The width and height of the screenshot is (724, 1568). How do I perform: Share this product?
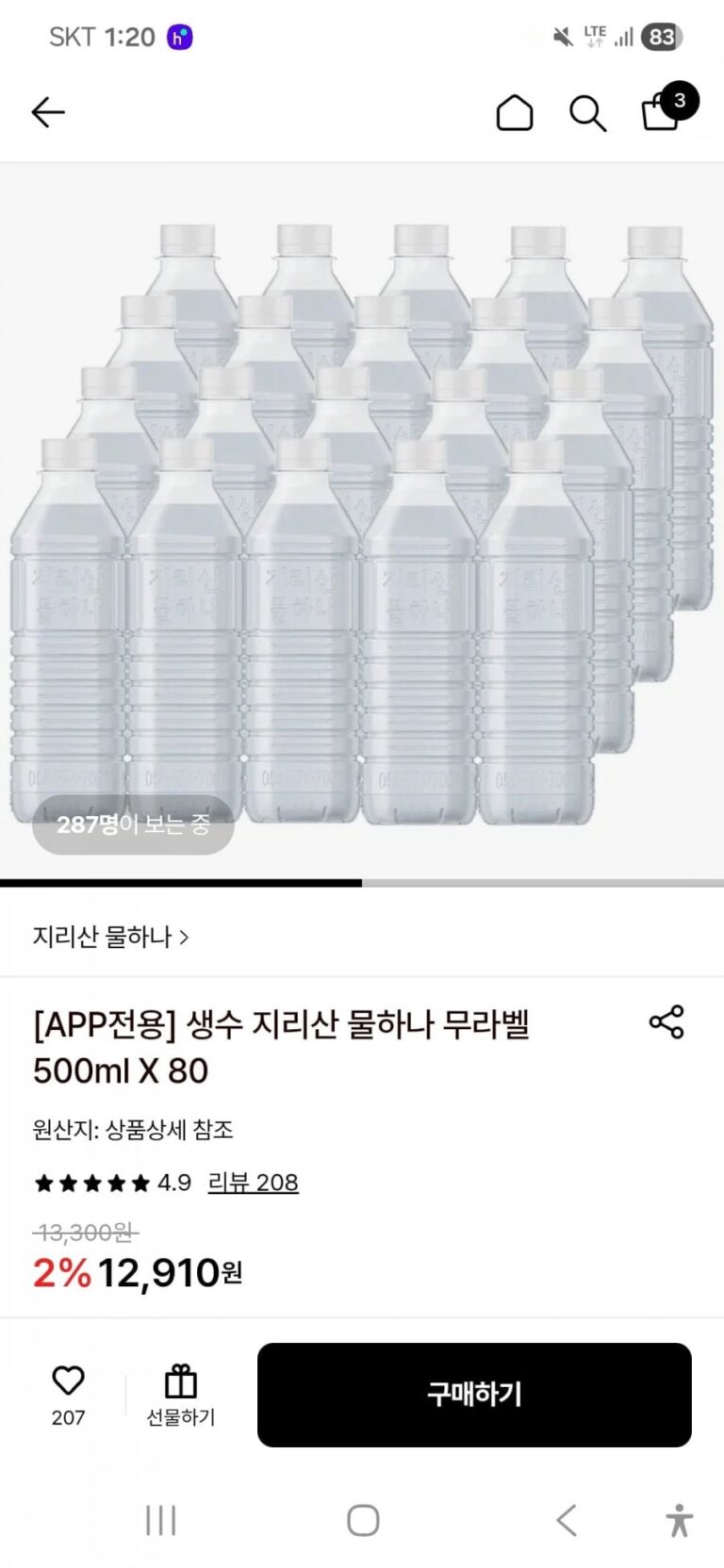(x=666, y=1022)
